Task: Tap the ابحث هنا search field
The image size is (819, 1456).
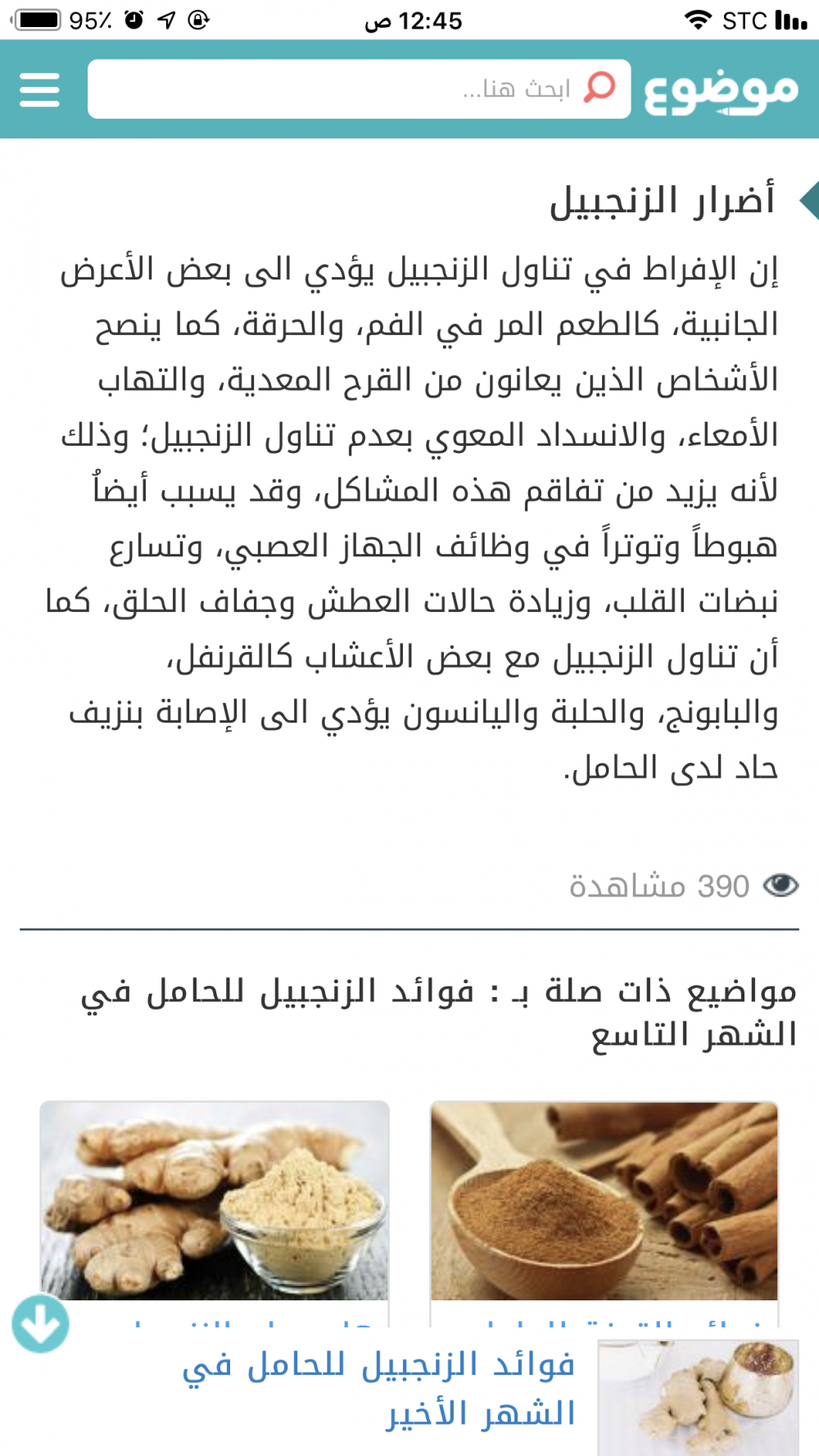Action: coord(344,89)
